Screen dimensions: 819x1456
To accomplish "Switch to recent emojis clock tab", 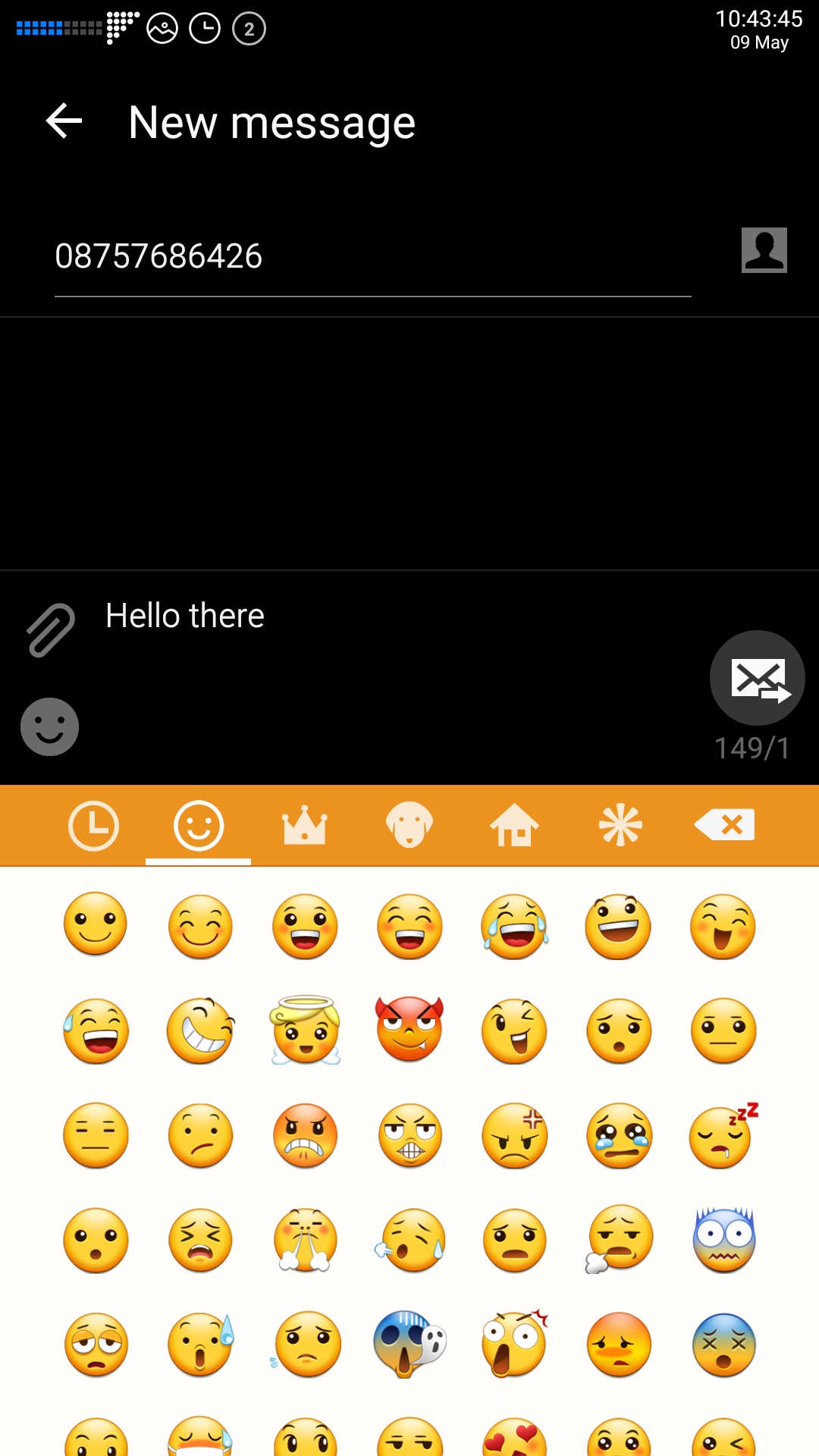I will pos(93,825).
